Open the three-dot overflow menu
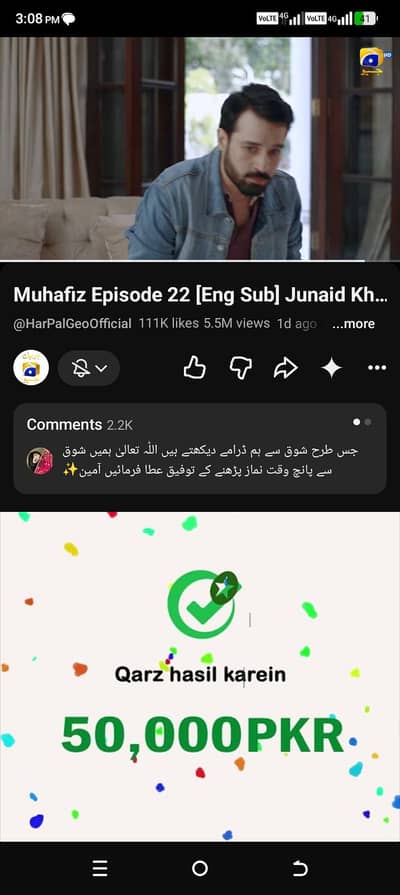Screen dimensions: 400x895 click(377, 368)
